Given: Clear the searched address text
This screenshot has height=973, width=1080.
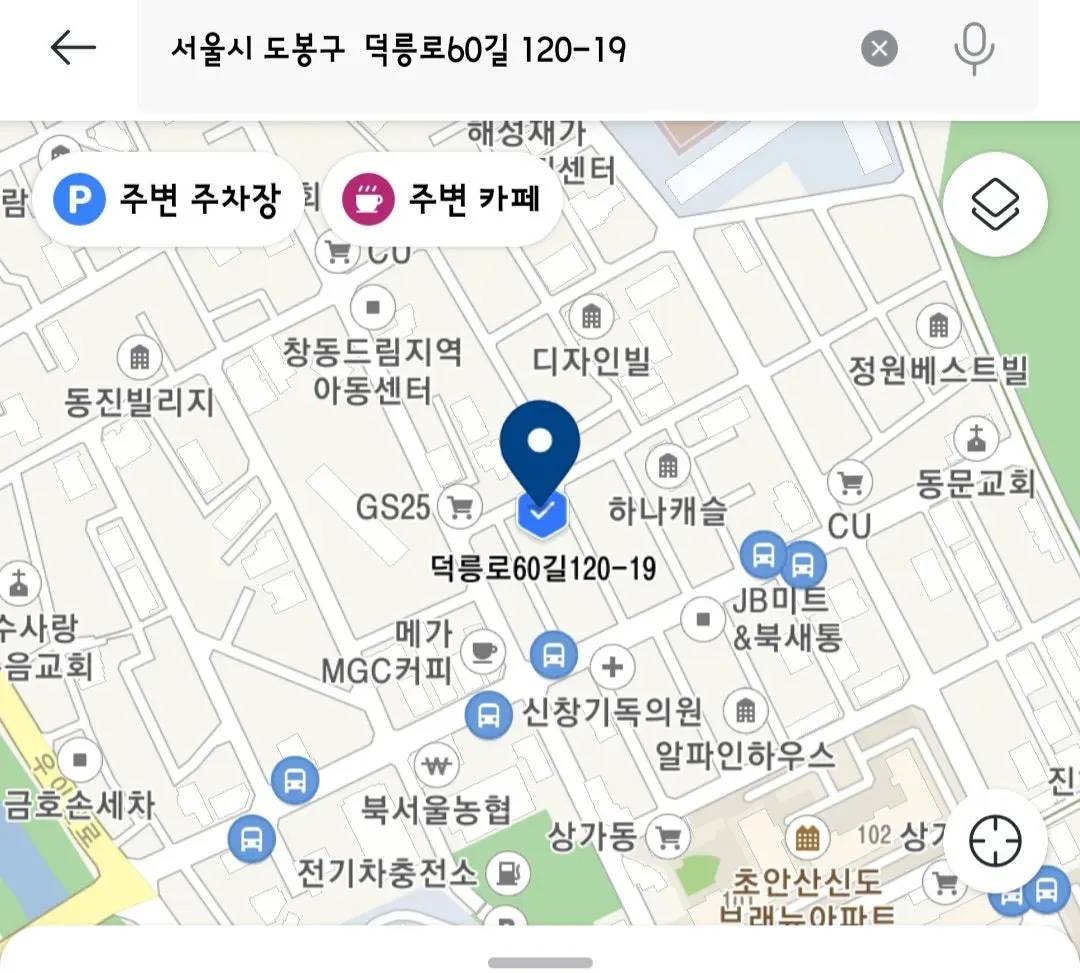Looking at the screenshot, I should tap(879, 49).
